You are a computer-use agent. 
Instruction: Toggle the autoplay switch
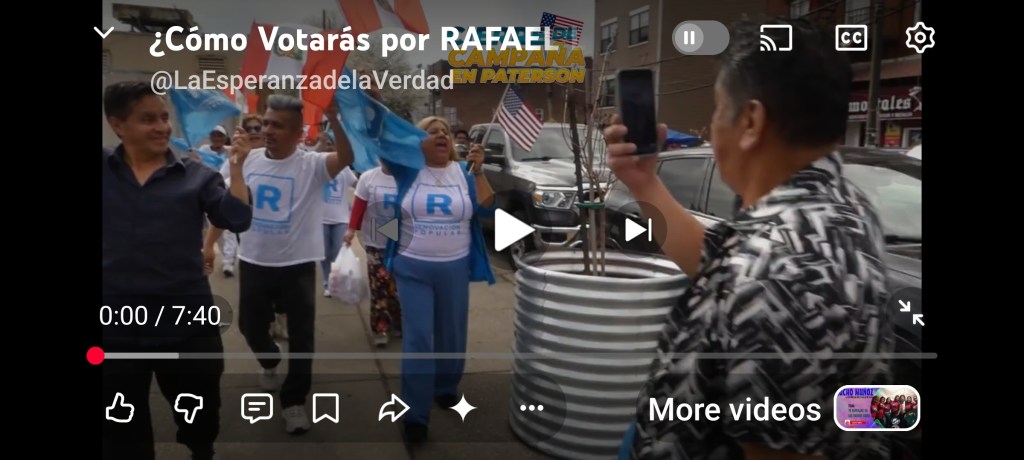(700, 38)
